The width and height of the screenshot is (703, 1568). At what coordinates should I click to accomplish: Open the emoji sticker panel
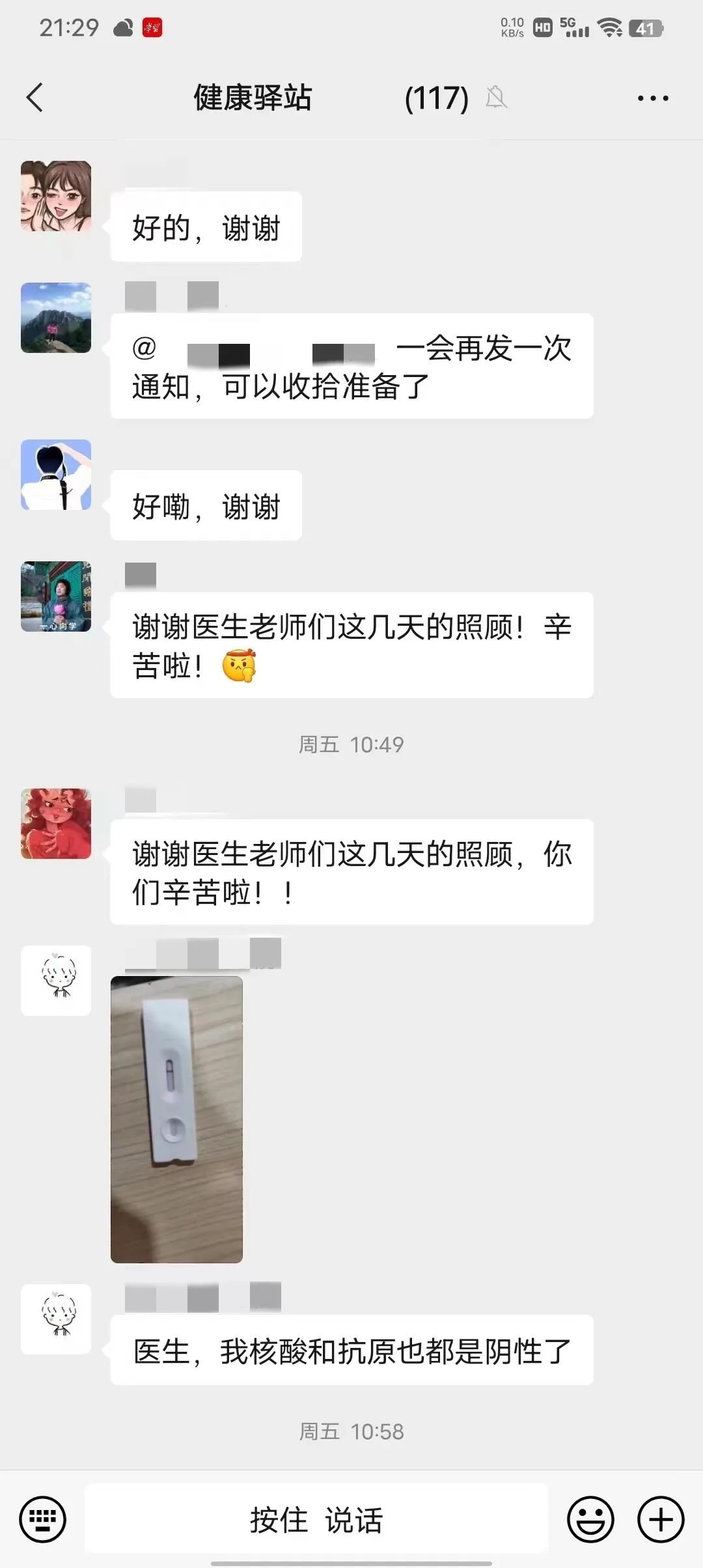590,1520
